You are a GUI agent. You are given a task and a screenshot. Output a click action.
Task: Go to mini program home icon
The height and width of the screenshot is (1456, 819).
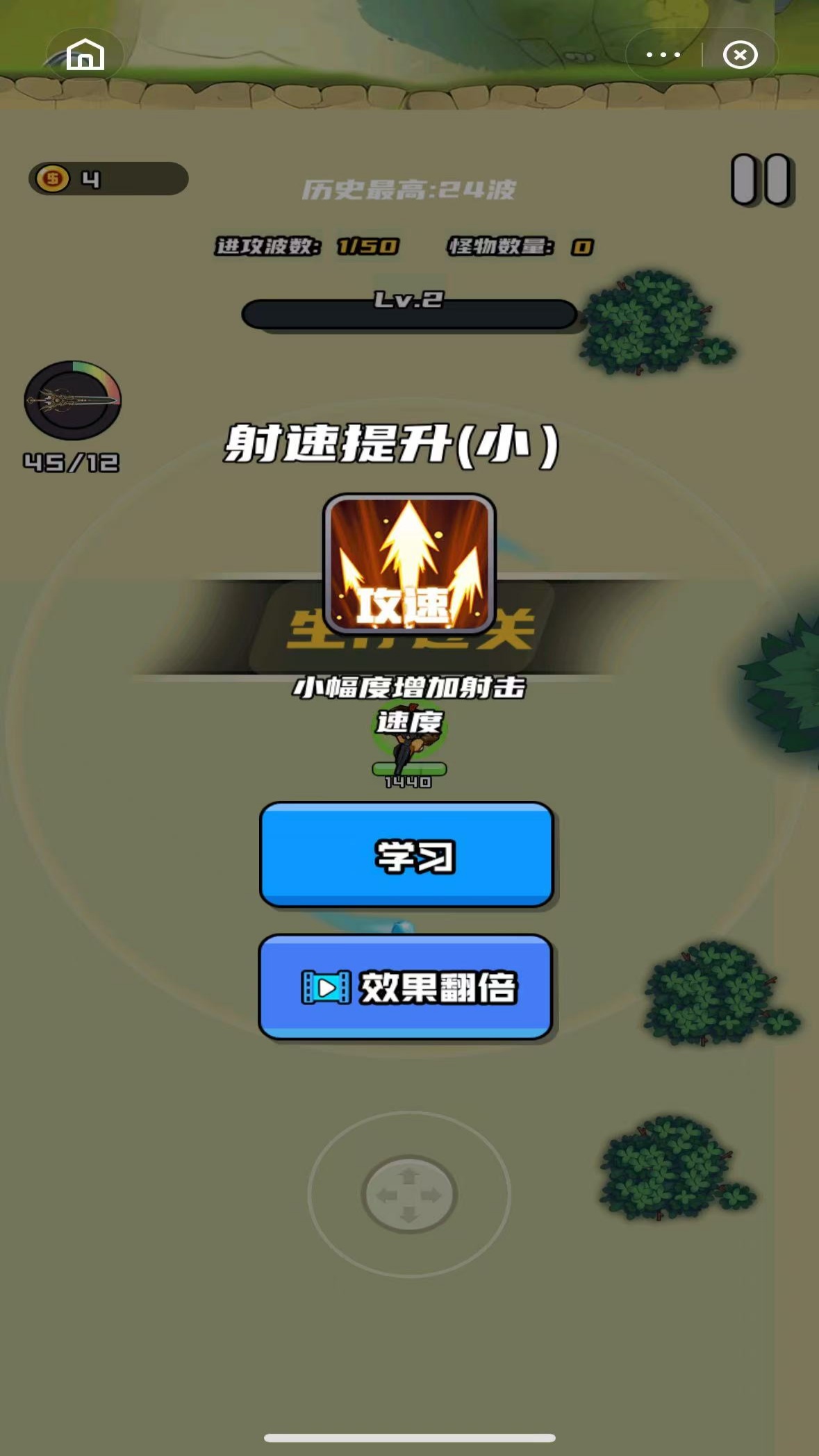point(85,54)
